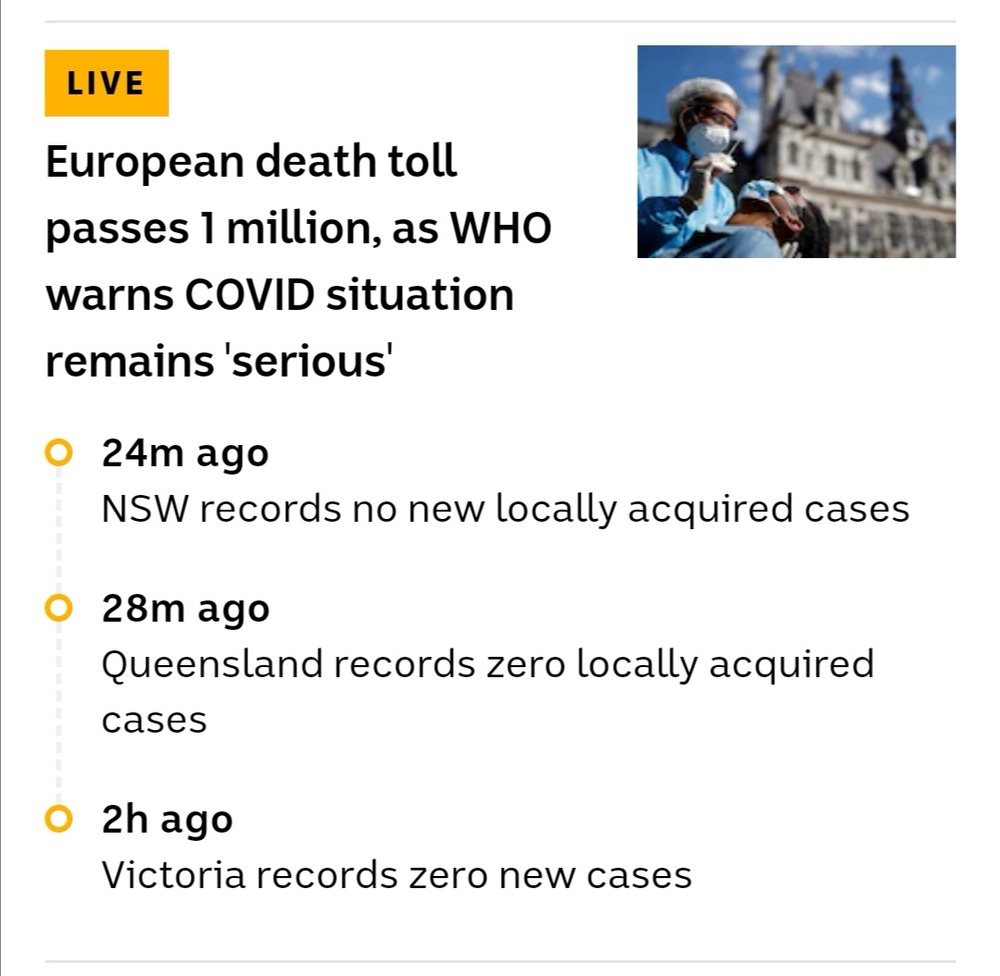This screenshot has width=1000, height=976.
Task: Open Queensland records zero locally acquired cases
Action: 487,665
